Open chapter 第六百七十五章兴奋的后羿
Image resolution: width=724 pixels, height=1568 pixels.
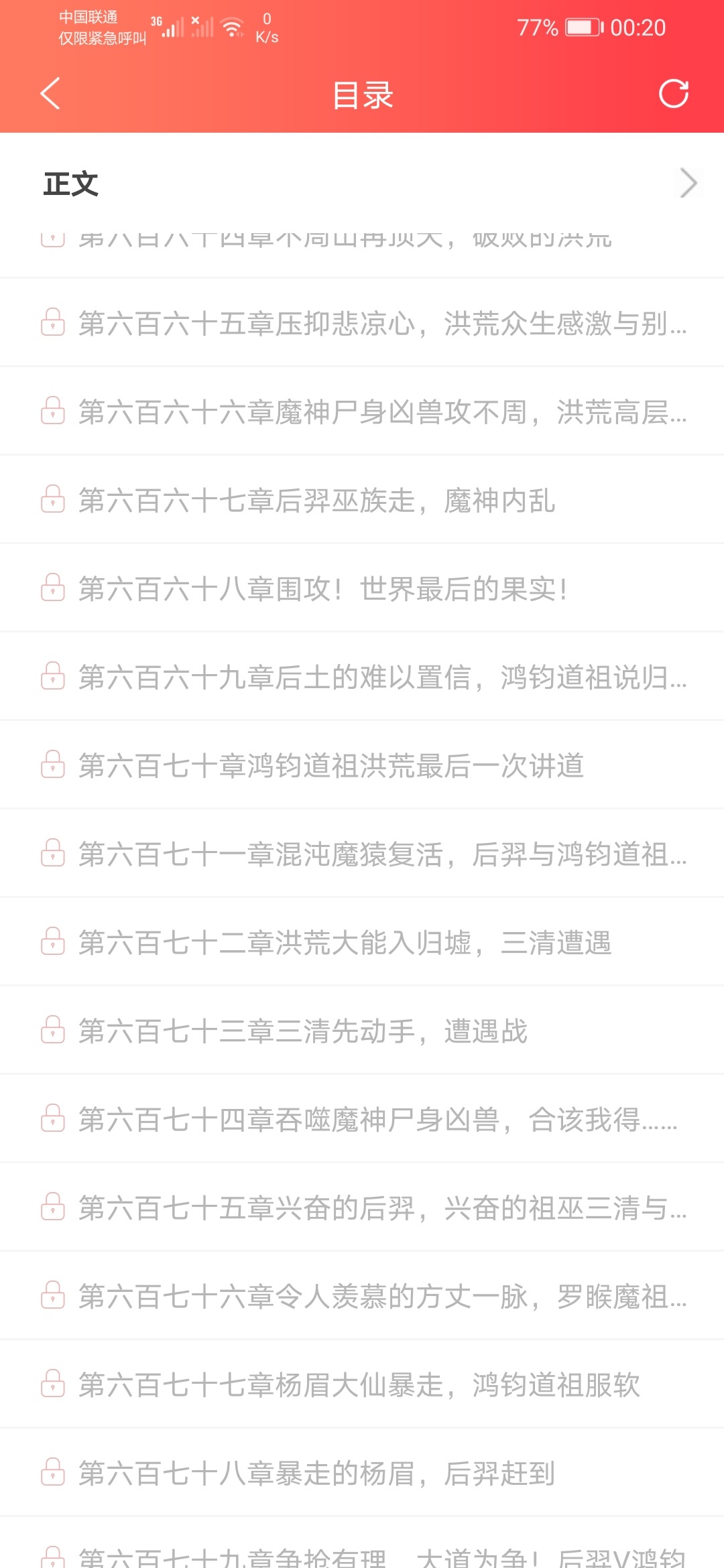click(382, 1207)
